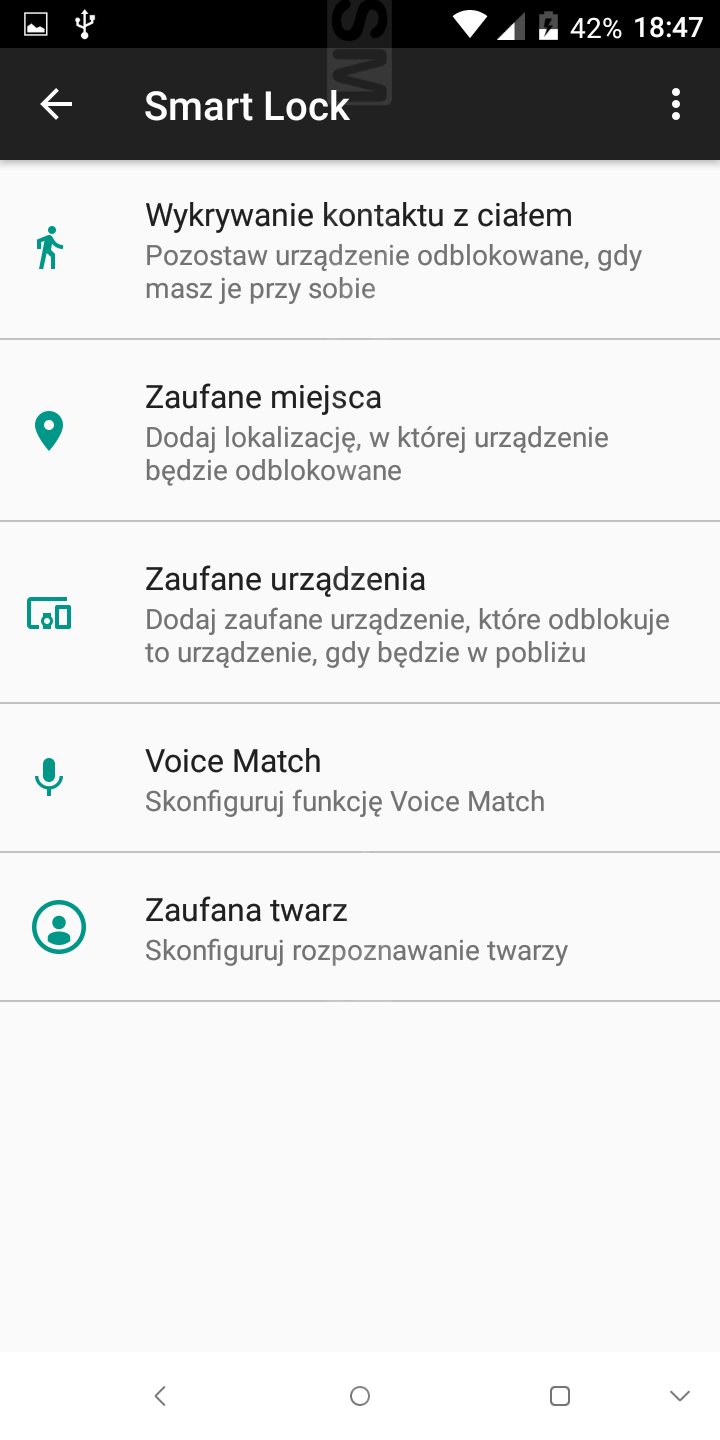
Task: Set up Zaufana twarz
Action: [360, 927]
